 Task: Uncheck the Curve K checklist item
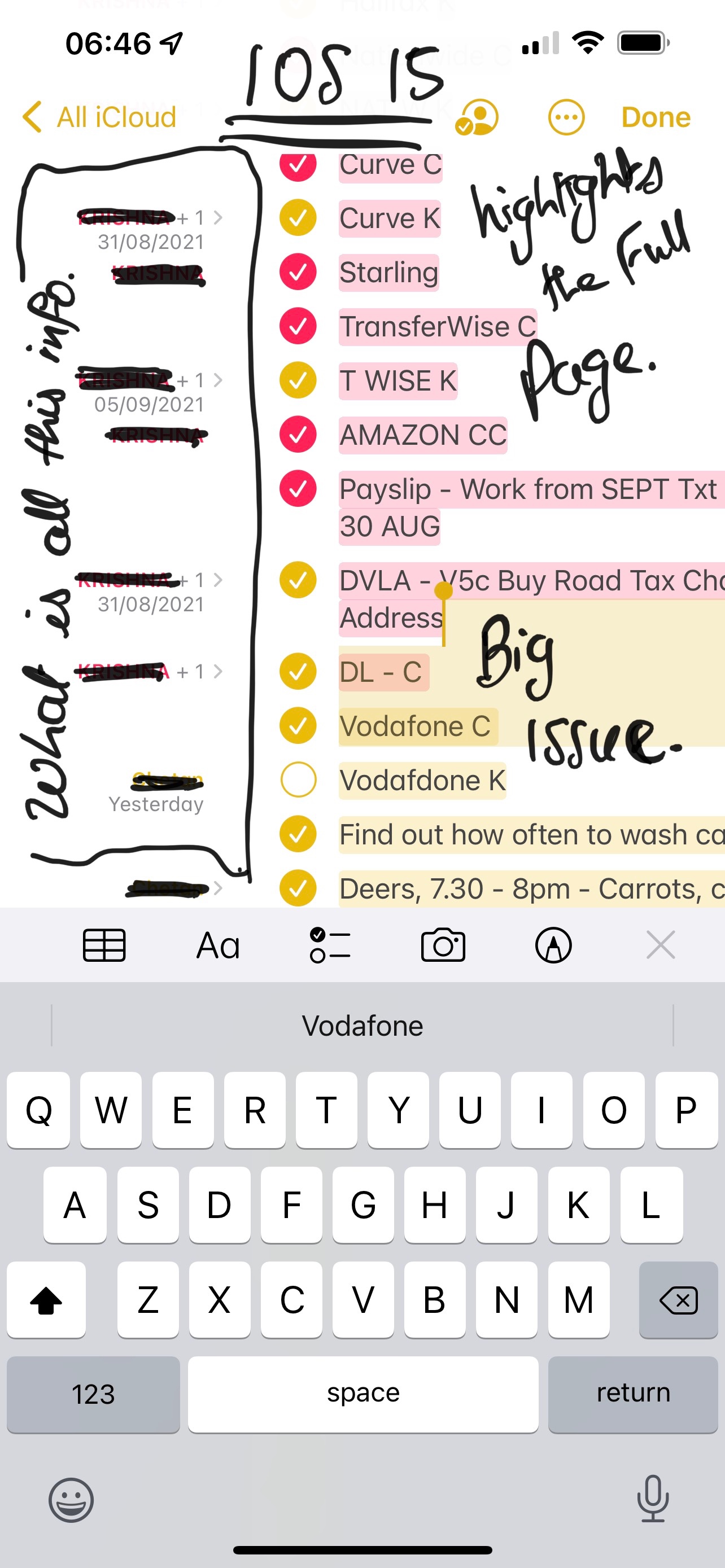click(x=298, y=218)
